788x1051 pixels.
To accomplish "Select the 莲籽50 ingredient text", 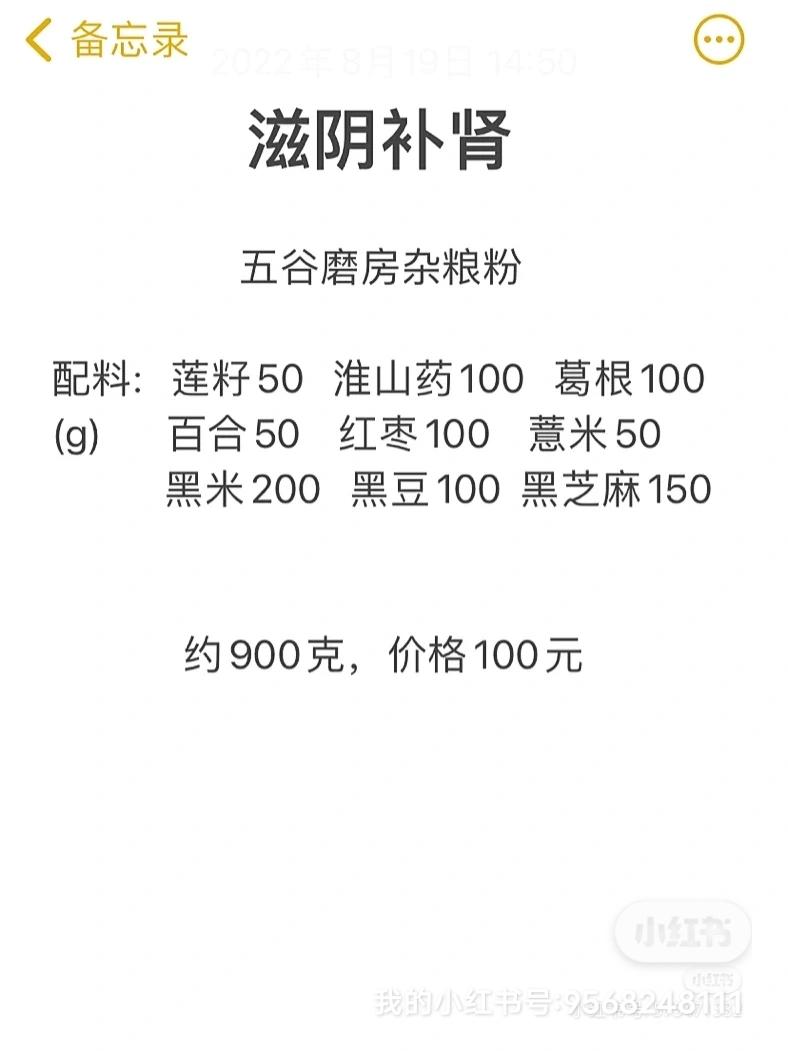I will [x=239, y=380].
